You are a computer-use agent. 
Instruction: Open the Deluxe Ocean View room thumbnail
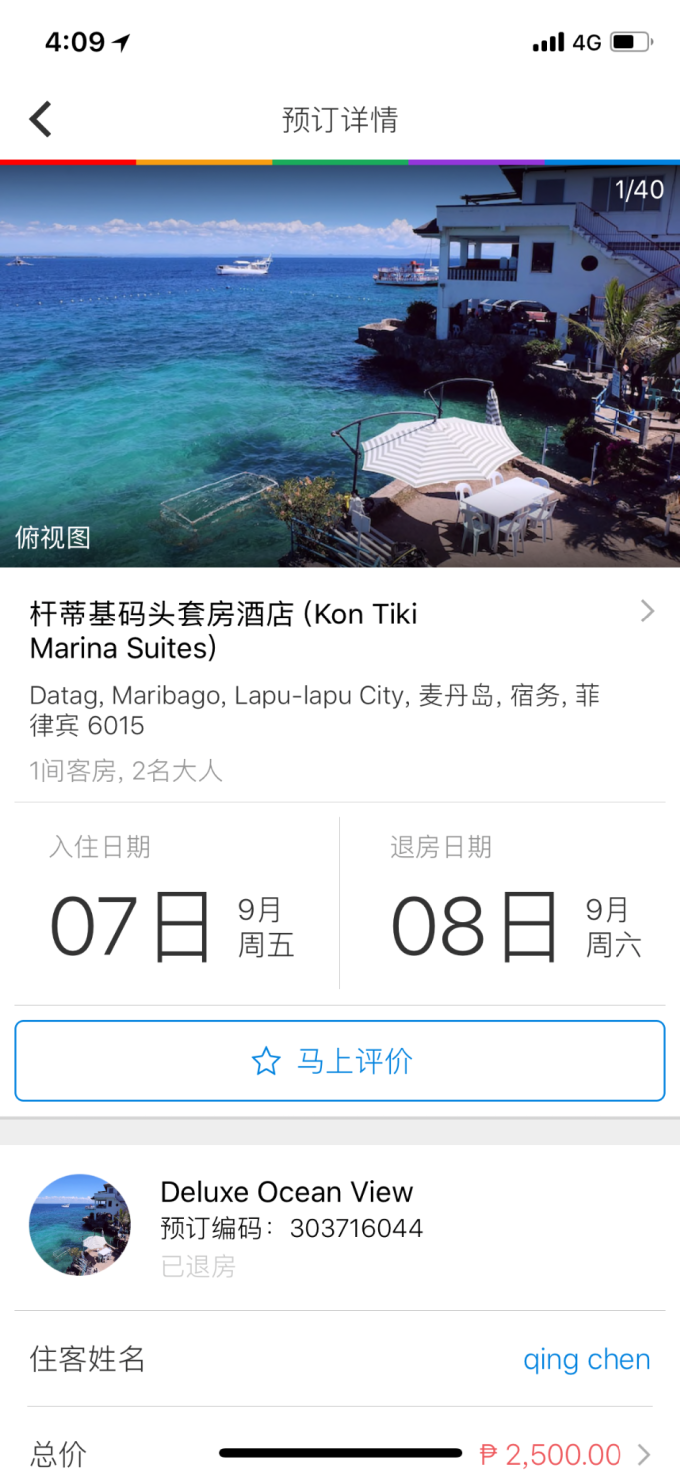click(x=80, y=1225)
